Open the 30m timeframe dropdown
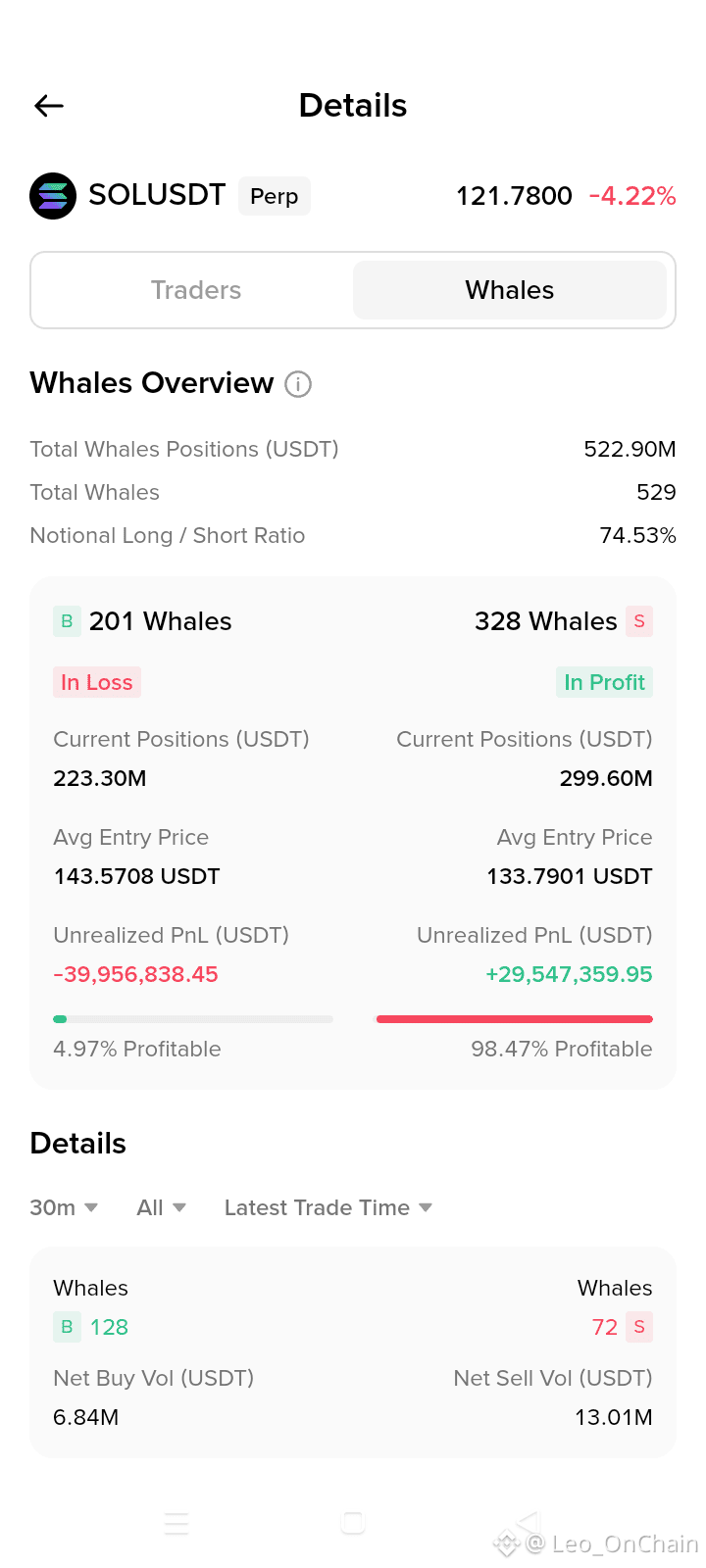This screenshot has width=706, height=1568. click(63, 1207)
